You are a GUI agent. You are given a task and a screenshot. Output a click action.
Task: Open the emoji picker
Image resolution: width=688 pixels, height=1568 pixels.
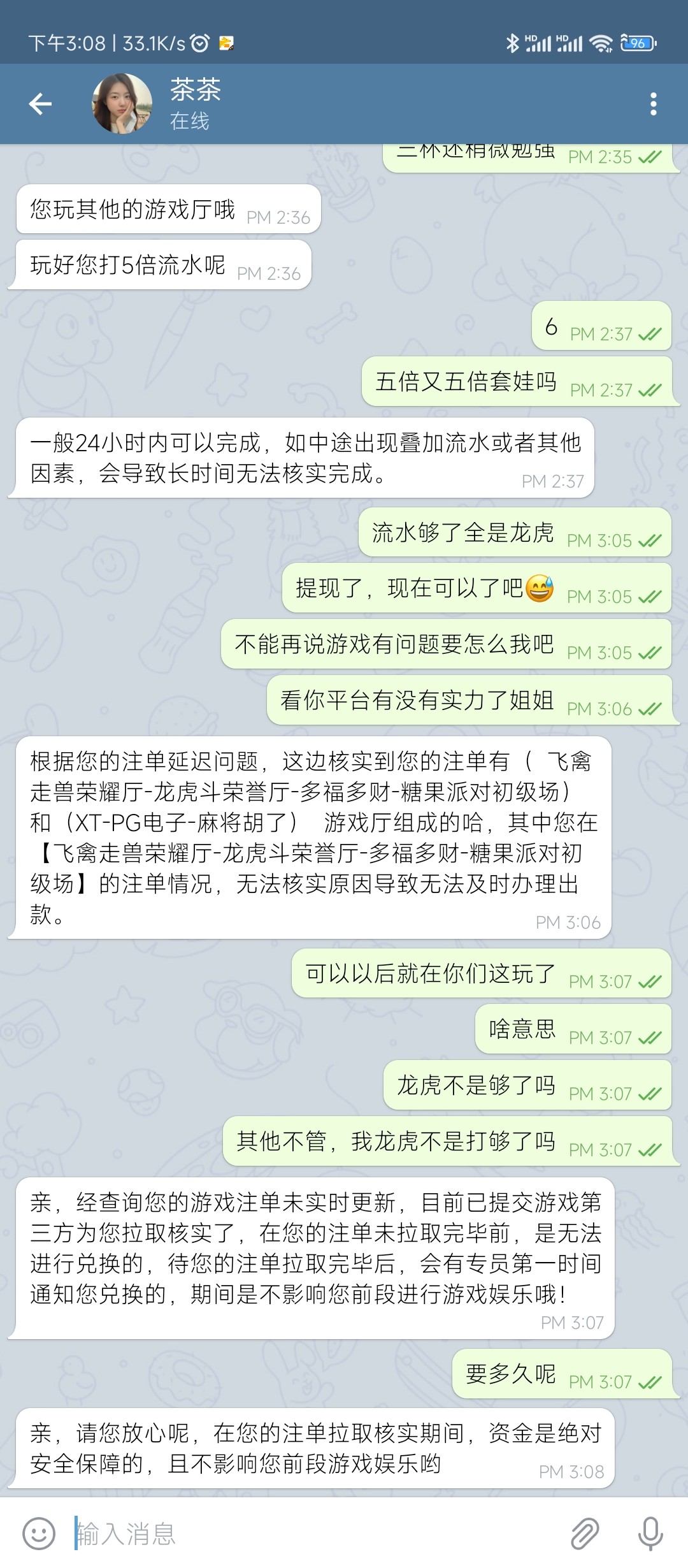pyautogui.click(x=39, y=1533)
